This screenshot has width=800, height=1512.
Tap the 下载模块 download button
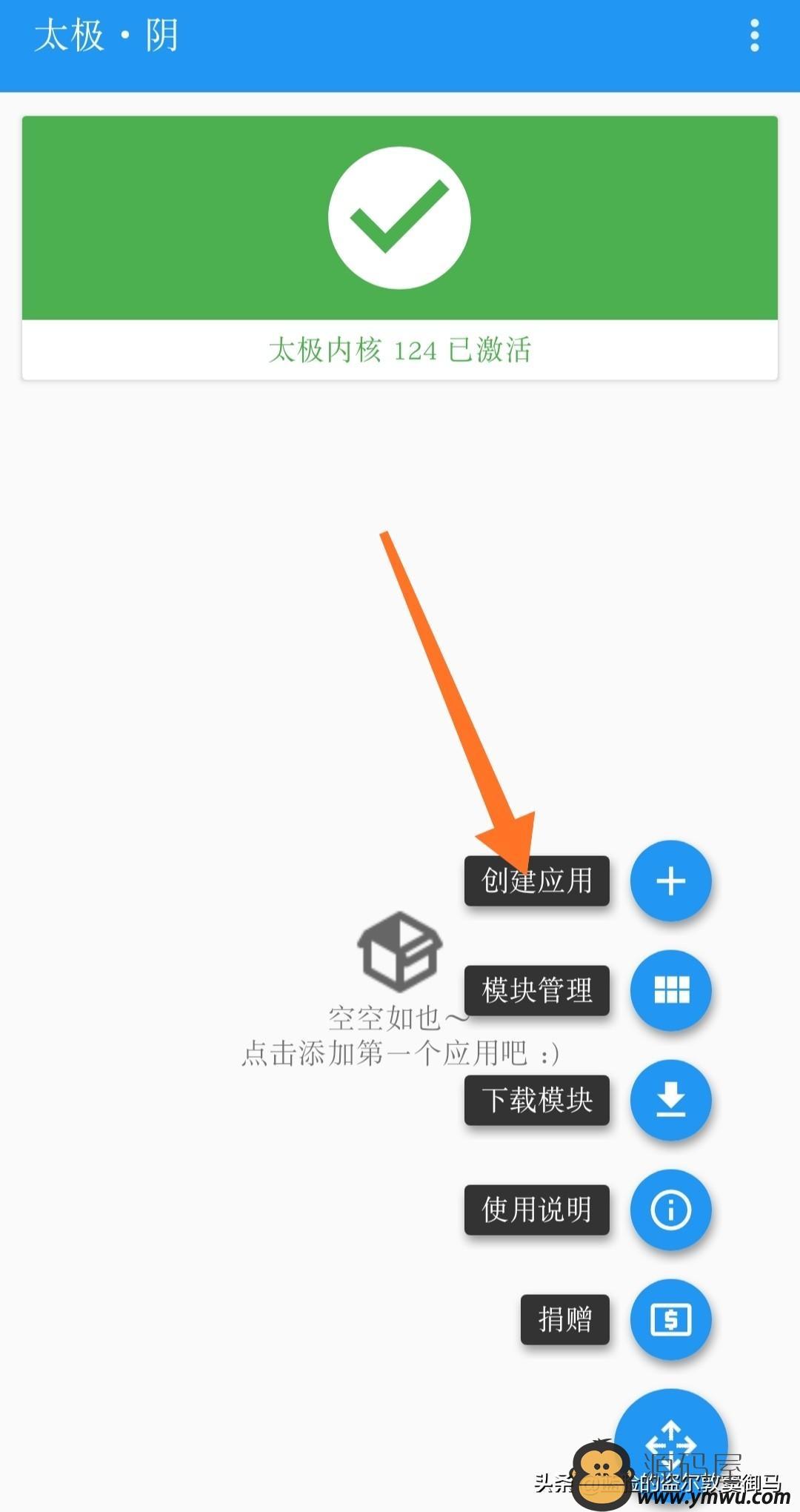coord(670,1100)
